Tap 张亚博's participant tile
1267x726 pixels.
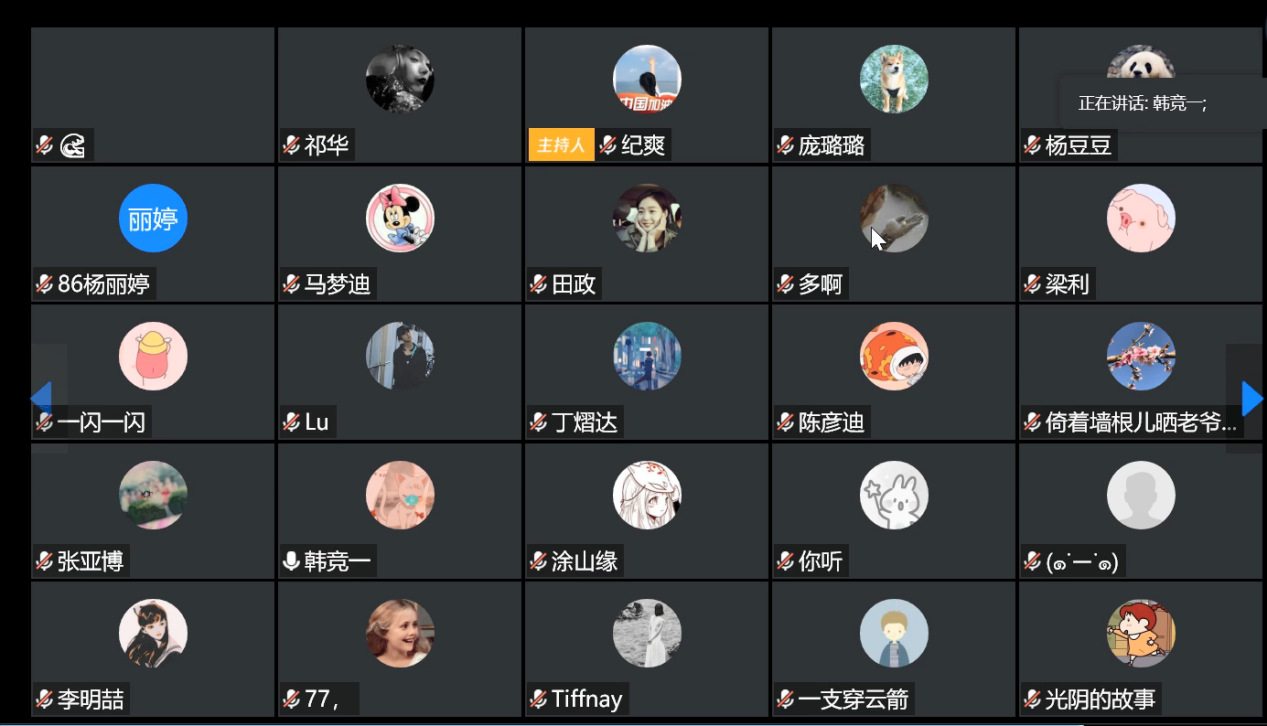point(152,510)
